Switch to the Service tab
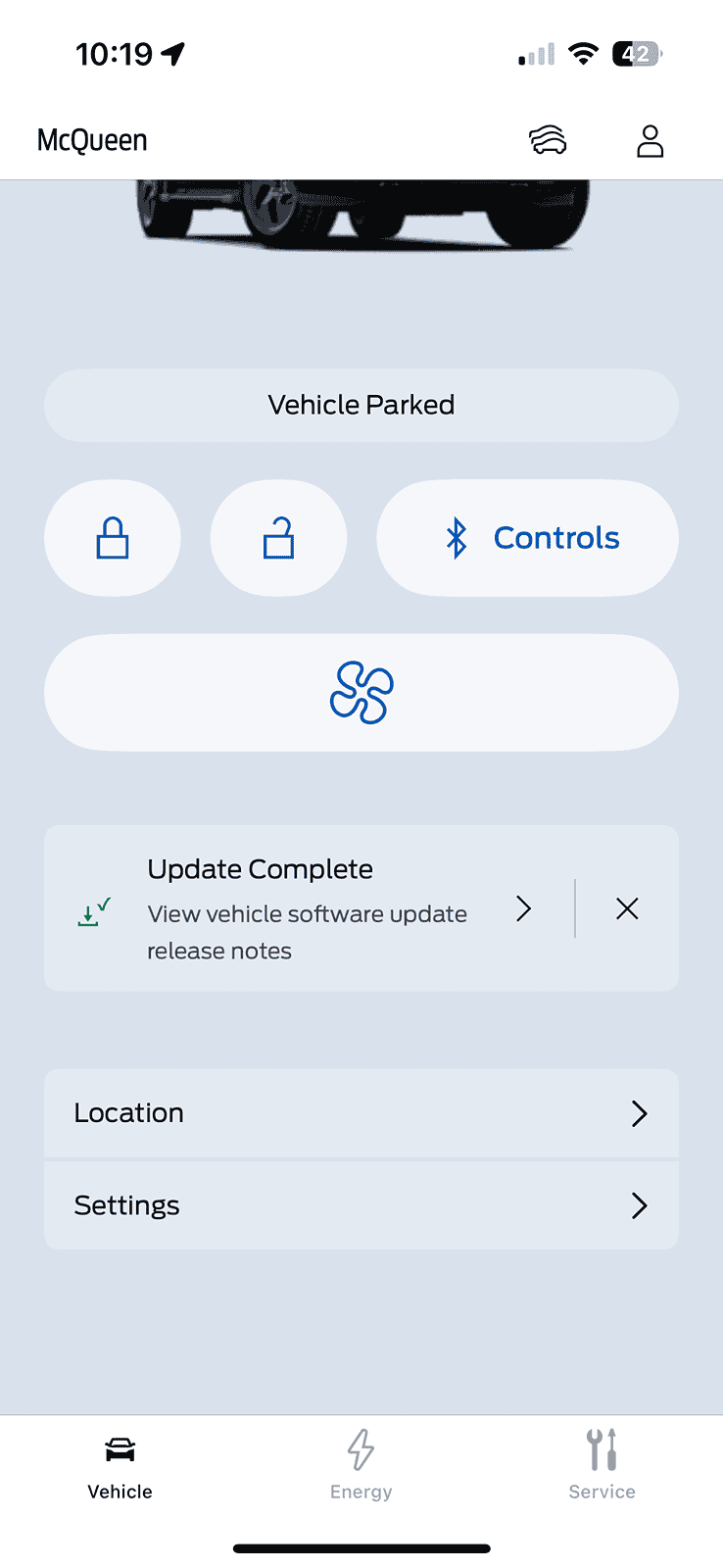Viewport: 723px width, 1568px height. 602,1466
